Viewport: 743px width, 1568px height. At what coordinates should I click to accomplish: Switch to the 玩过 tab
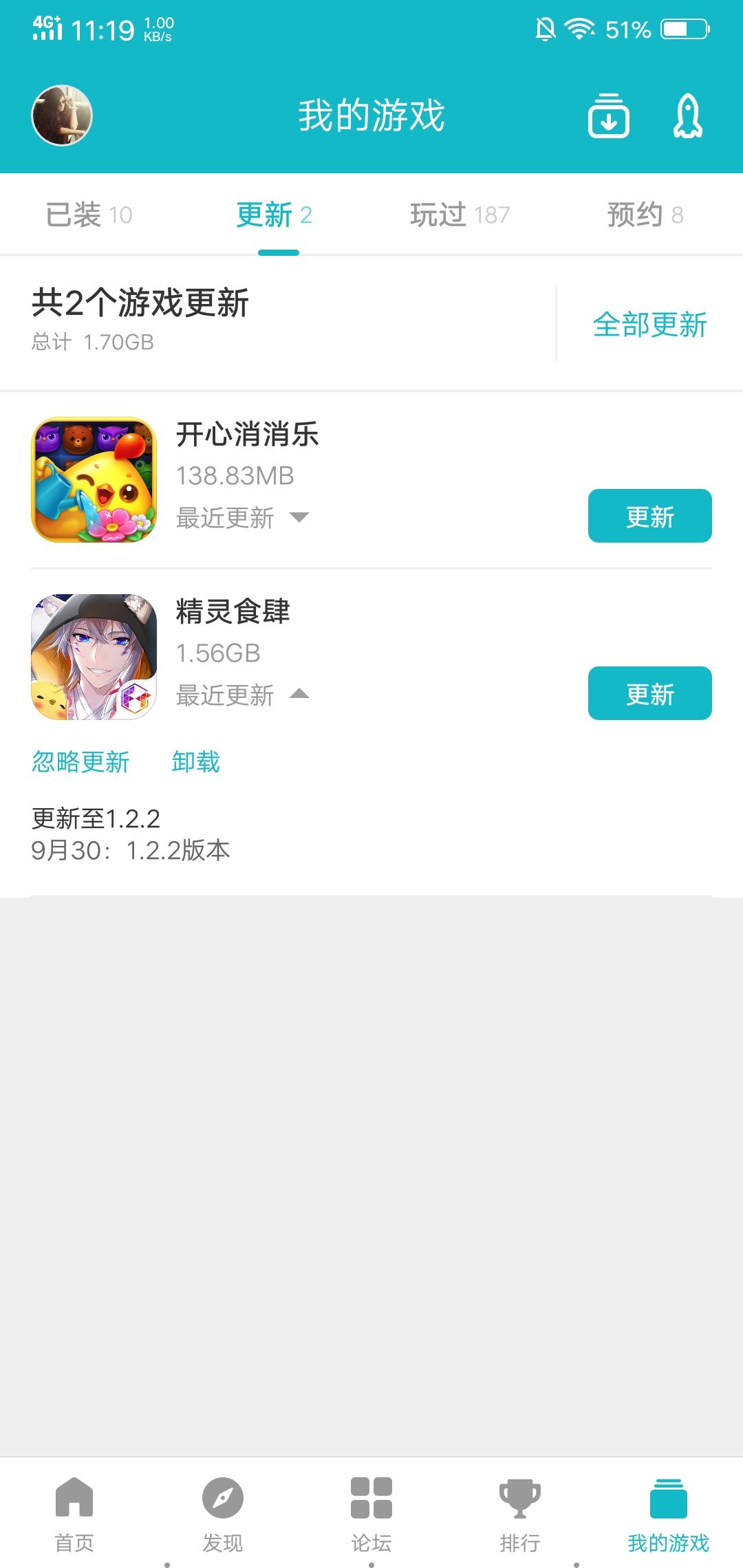click(460, 215)
